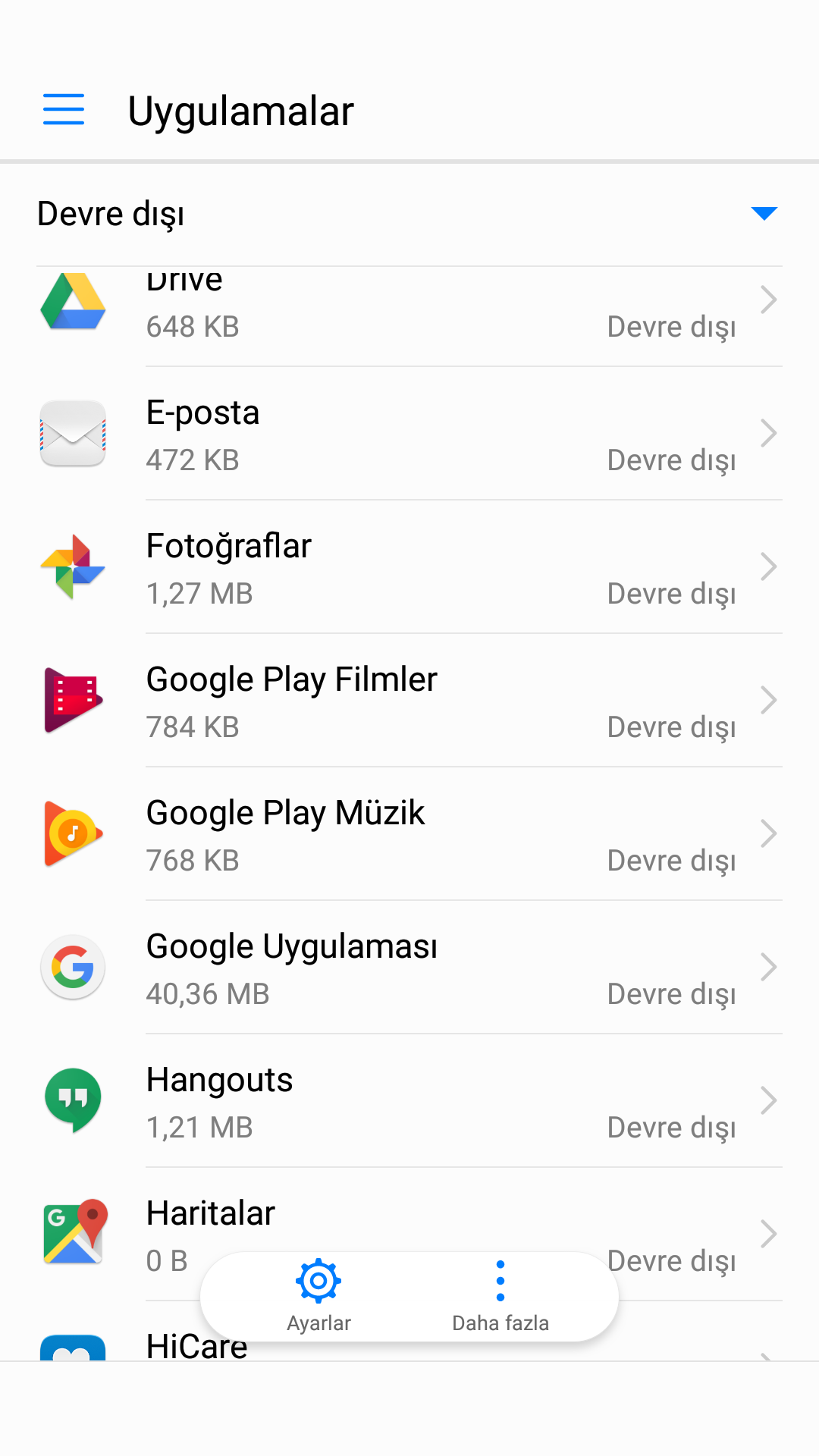This screenshot has height=1456, width=819.
Task: Open Google Uygulaması app details
Action: click(409, 968)
